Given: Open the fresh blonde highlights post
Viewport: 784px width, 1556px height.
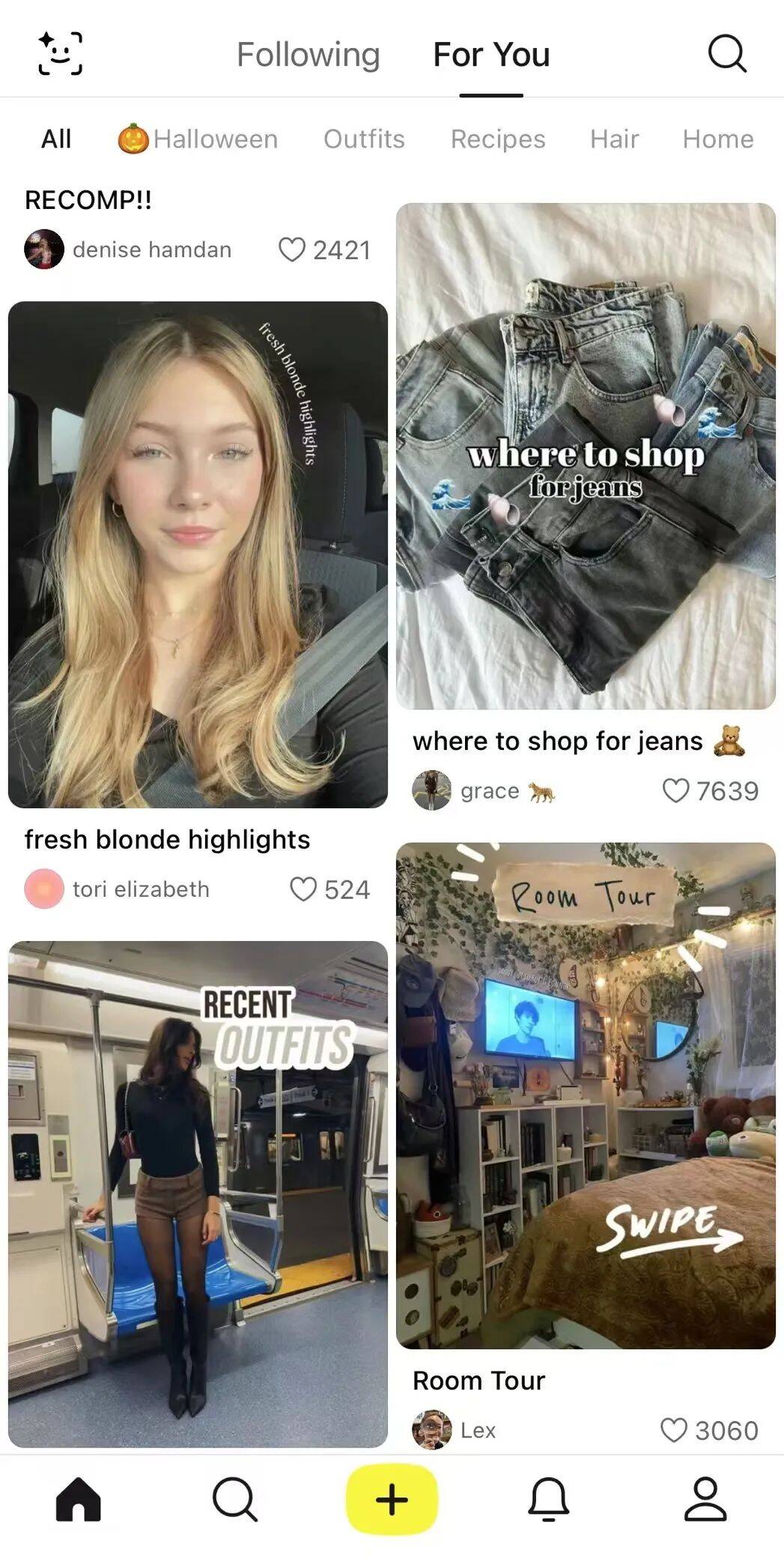Looking at the screenshot, I should click(198, 554).
